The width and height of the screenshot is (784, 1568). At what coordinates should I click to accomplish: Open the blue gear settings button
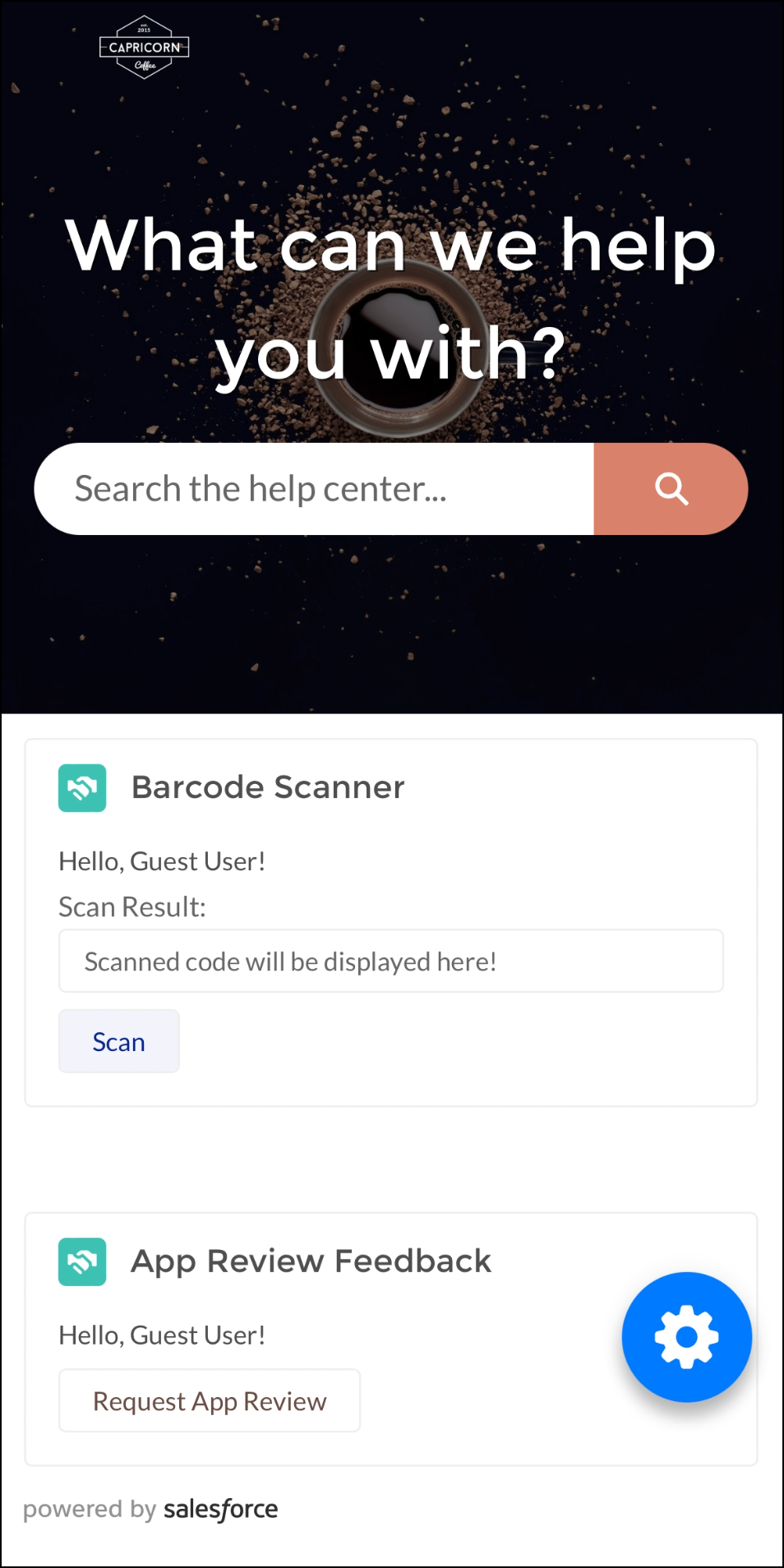coord(686,1337)
